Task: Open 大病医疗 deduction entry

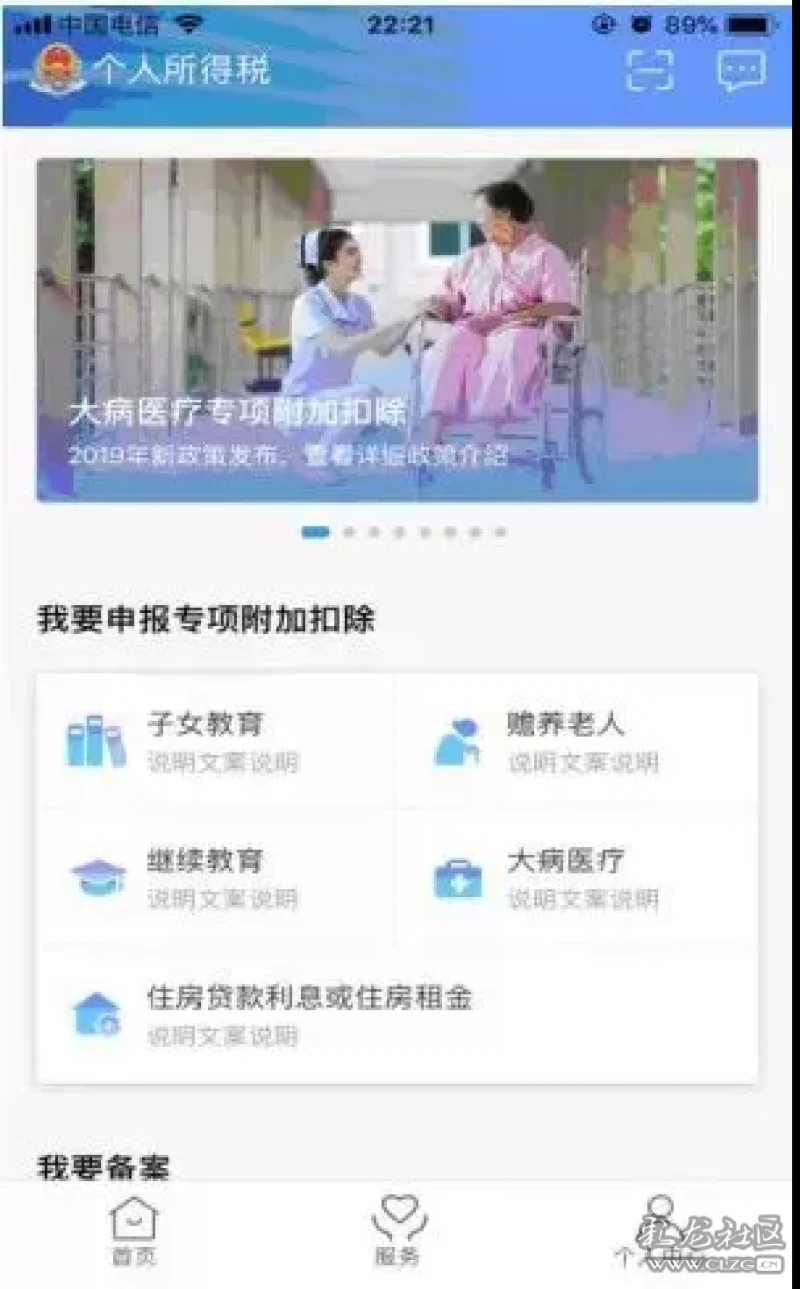Action: [577, 877]
